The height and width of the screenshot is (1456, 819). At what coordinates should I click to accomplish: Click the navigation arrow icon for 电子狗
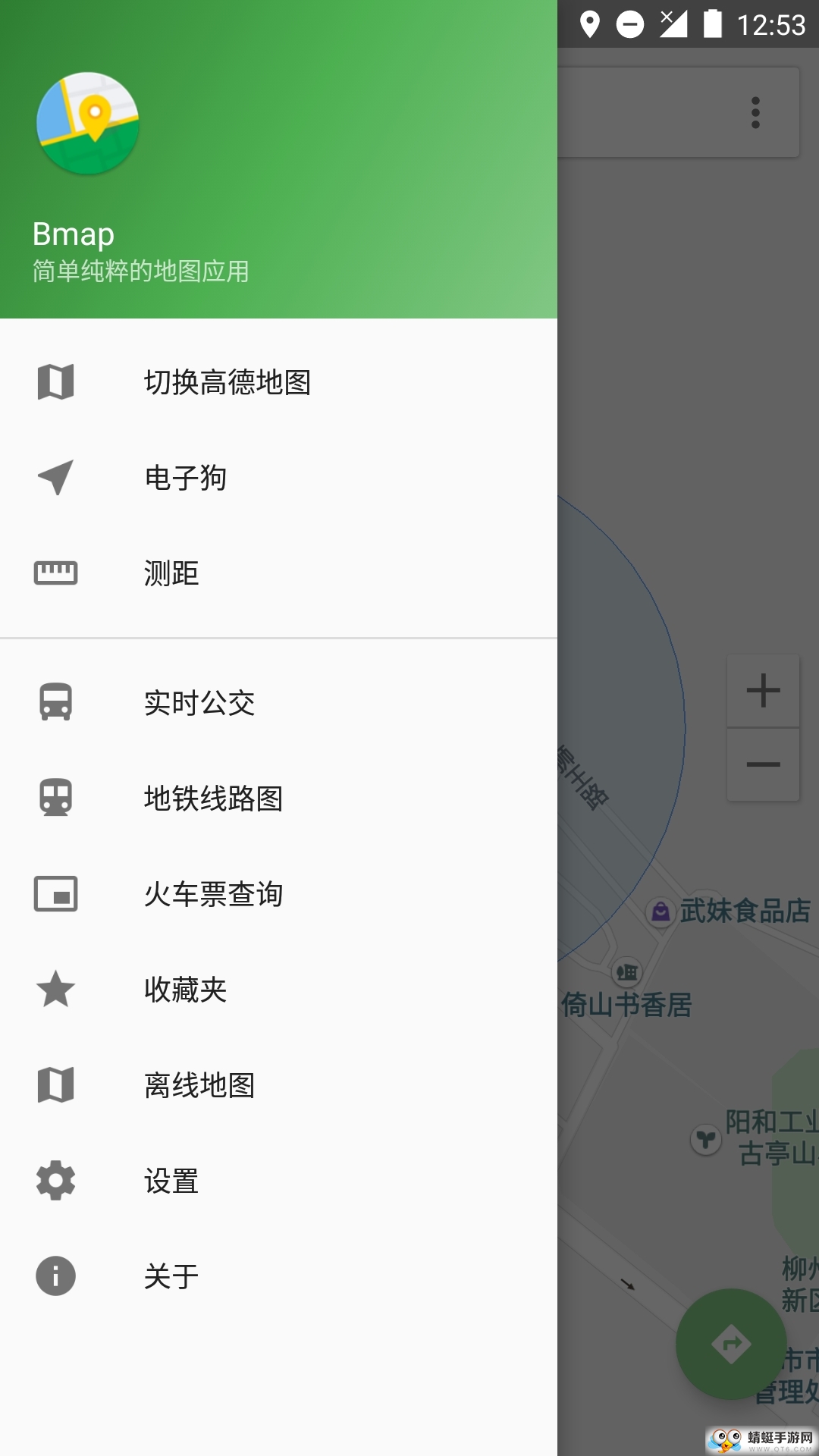click(55, 478)
